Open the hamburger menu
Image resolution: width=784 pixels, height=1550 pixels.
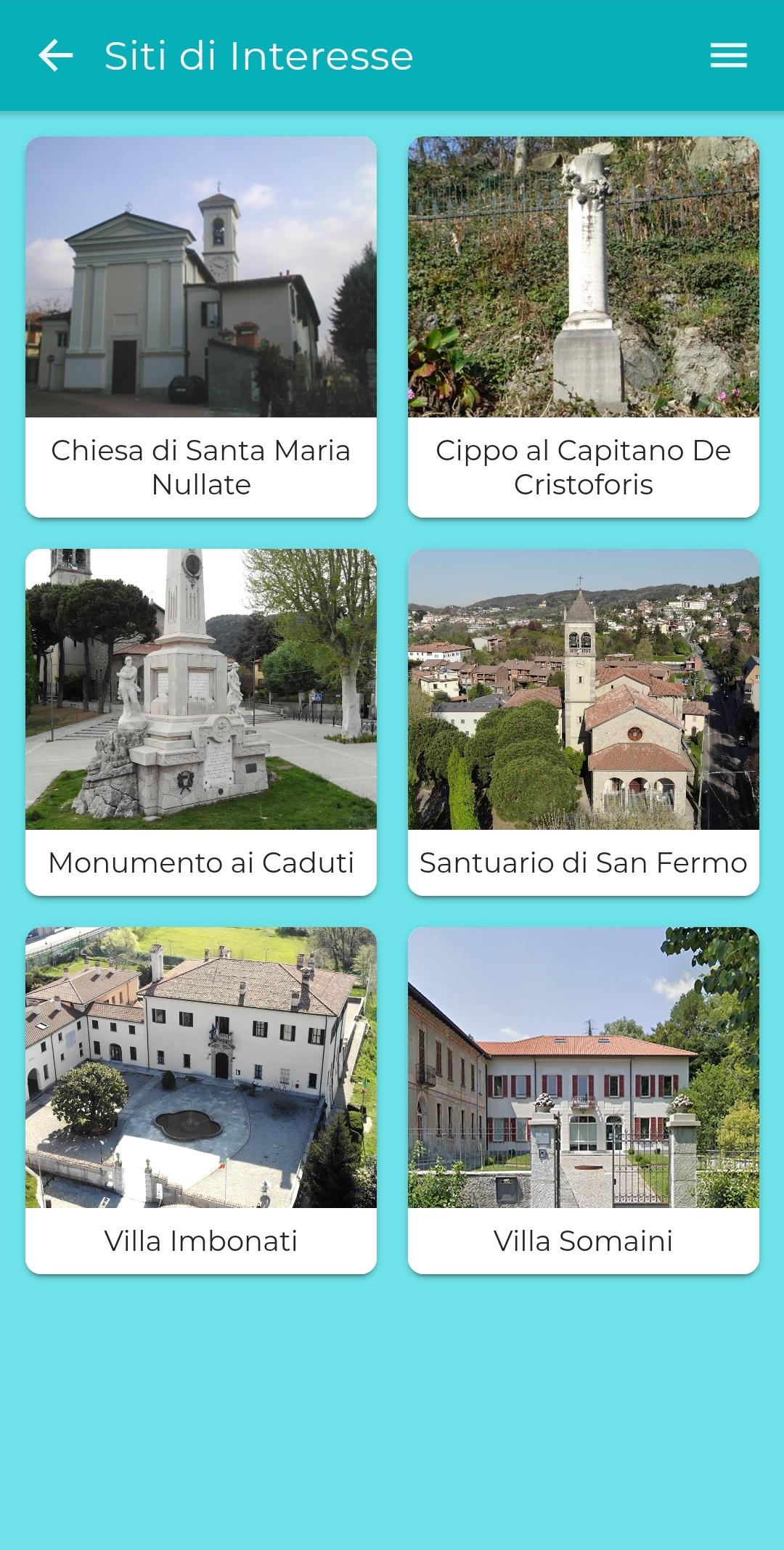(728, 56)
